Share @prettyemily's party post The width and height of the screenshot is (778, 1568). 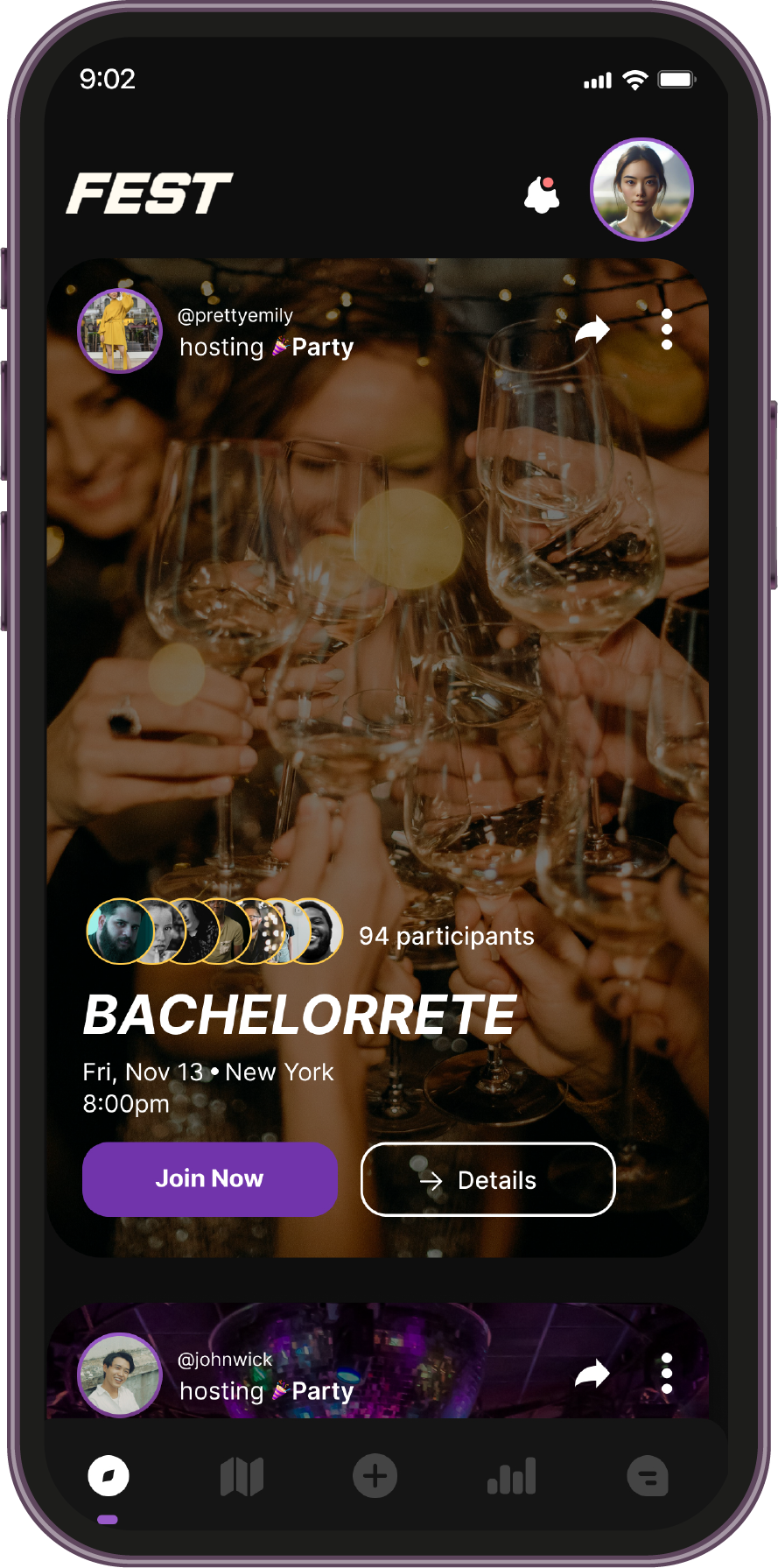[592, 330]
